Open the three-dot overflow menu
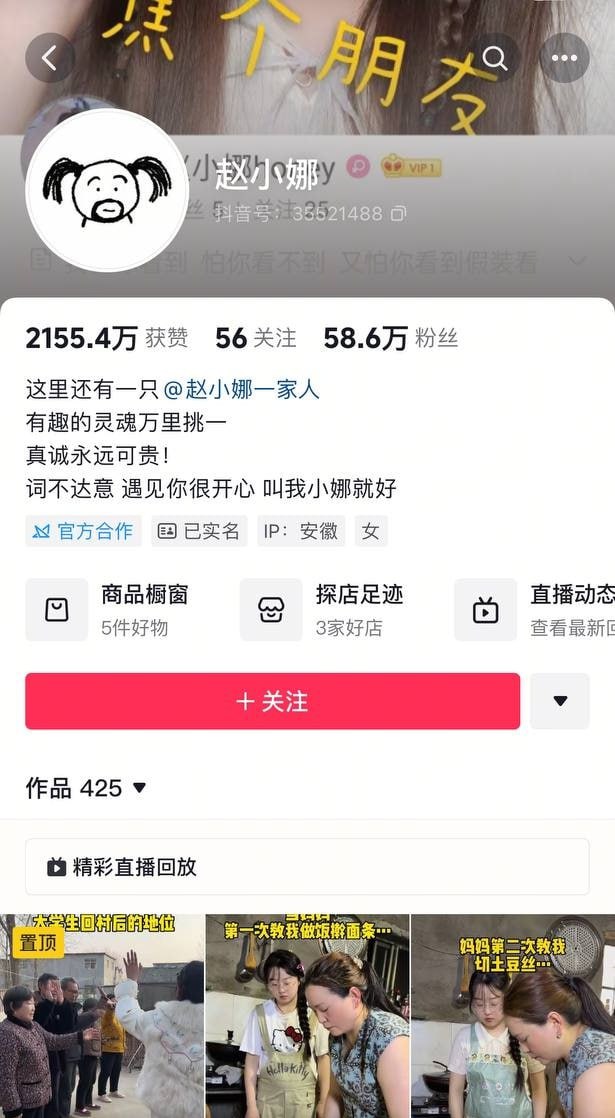 tap(564, 58)
